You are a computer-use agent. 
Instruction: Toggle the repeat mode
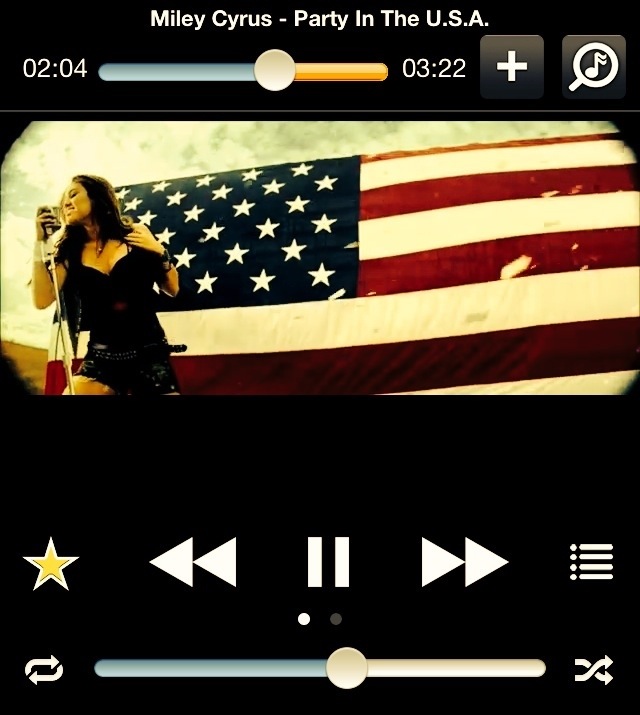(x=44, y=669)
